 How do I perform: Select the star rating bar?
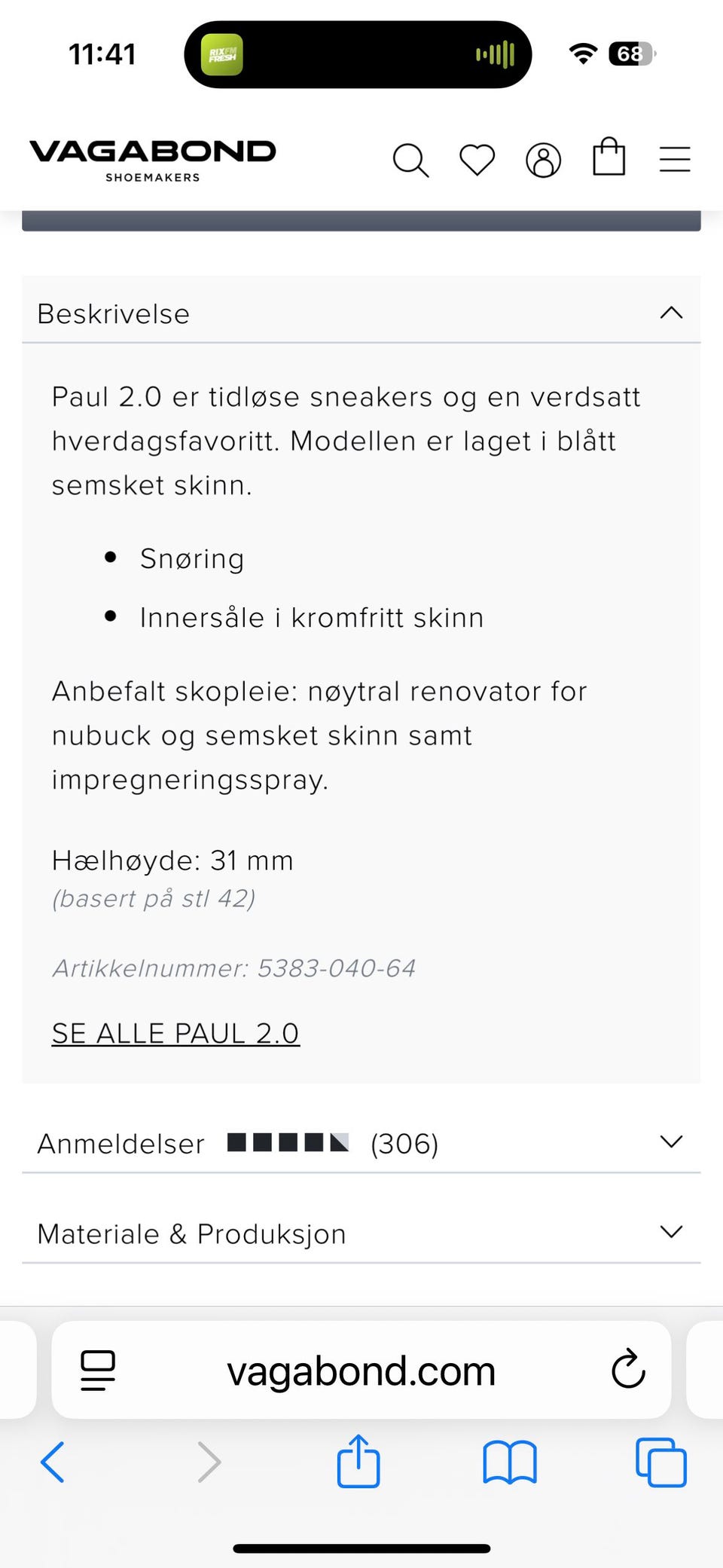(x=286, y=1142)
